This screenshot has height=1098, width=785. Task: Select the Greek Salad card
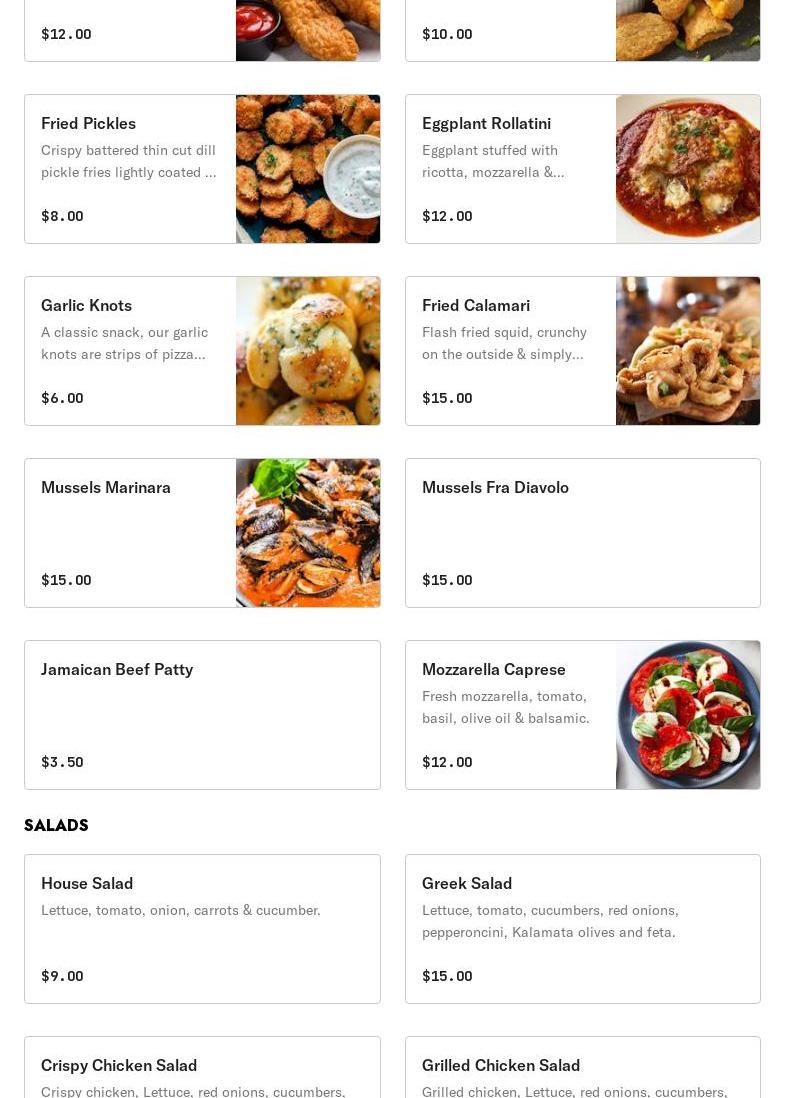[582, 929]
